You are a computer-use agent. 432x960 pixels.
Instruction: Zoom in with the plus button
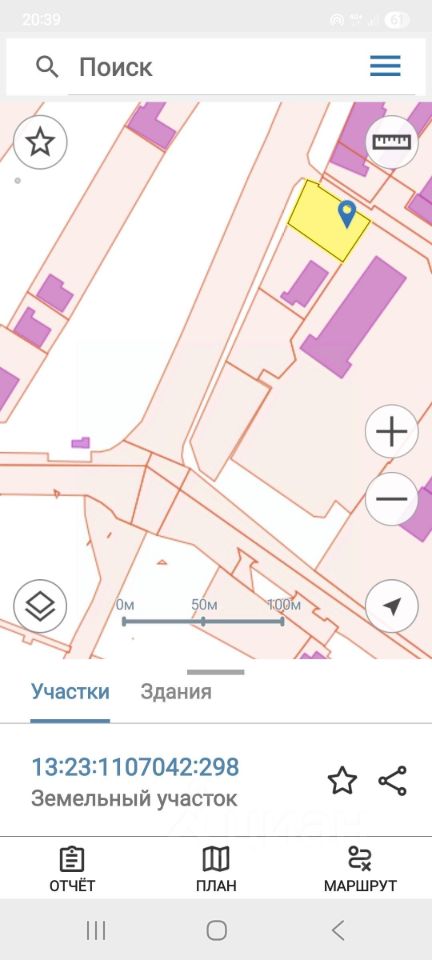click(x=392, y=432)
